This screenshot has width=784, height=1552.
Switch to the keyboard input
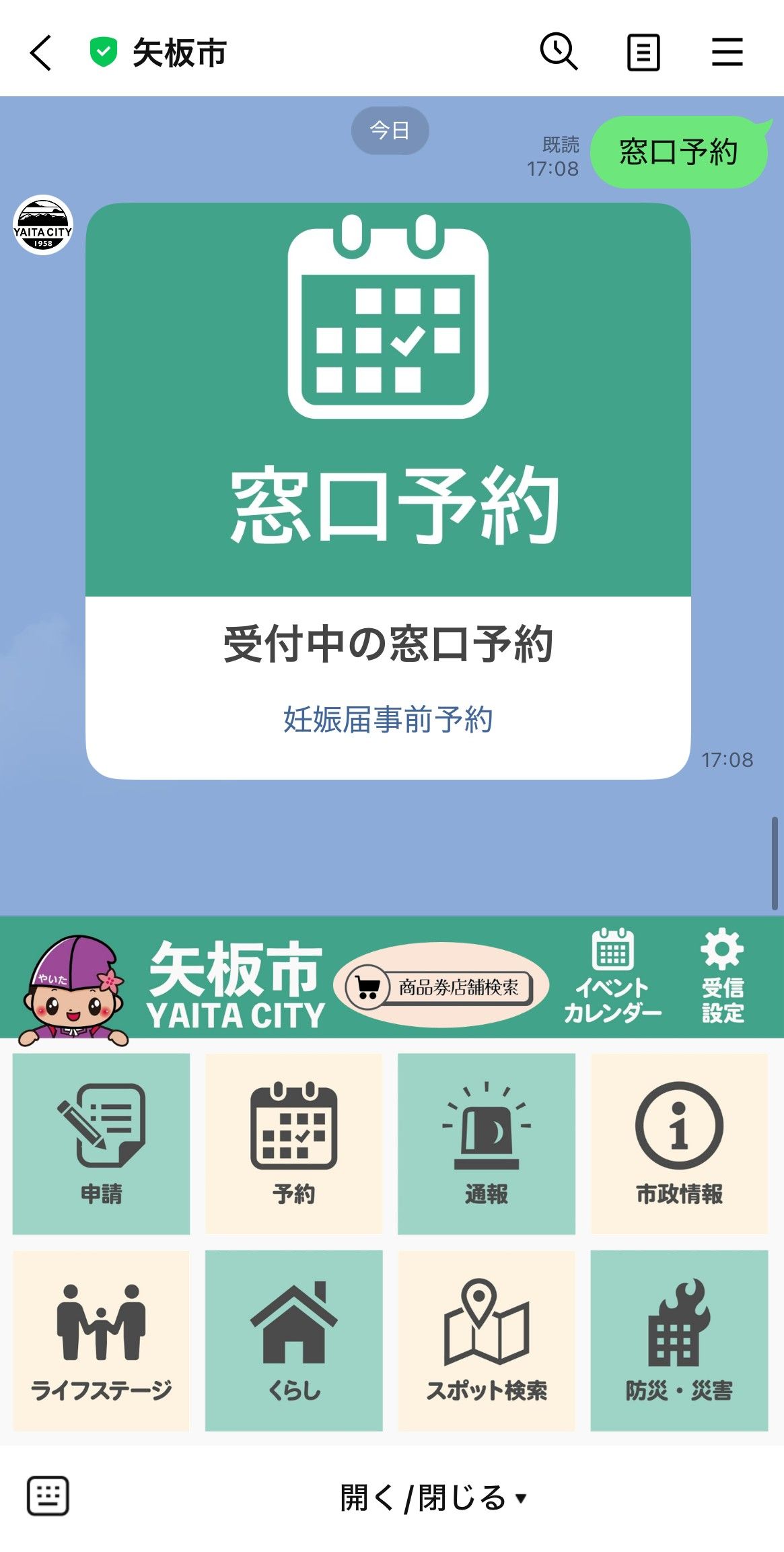(48, 1495)
